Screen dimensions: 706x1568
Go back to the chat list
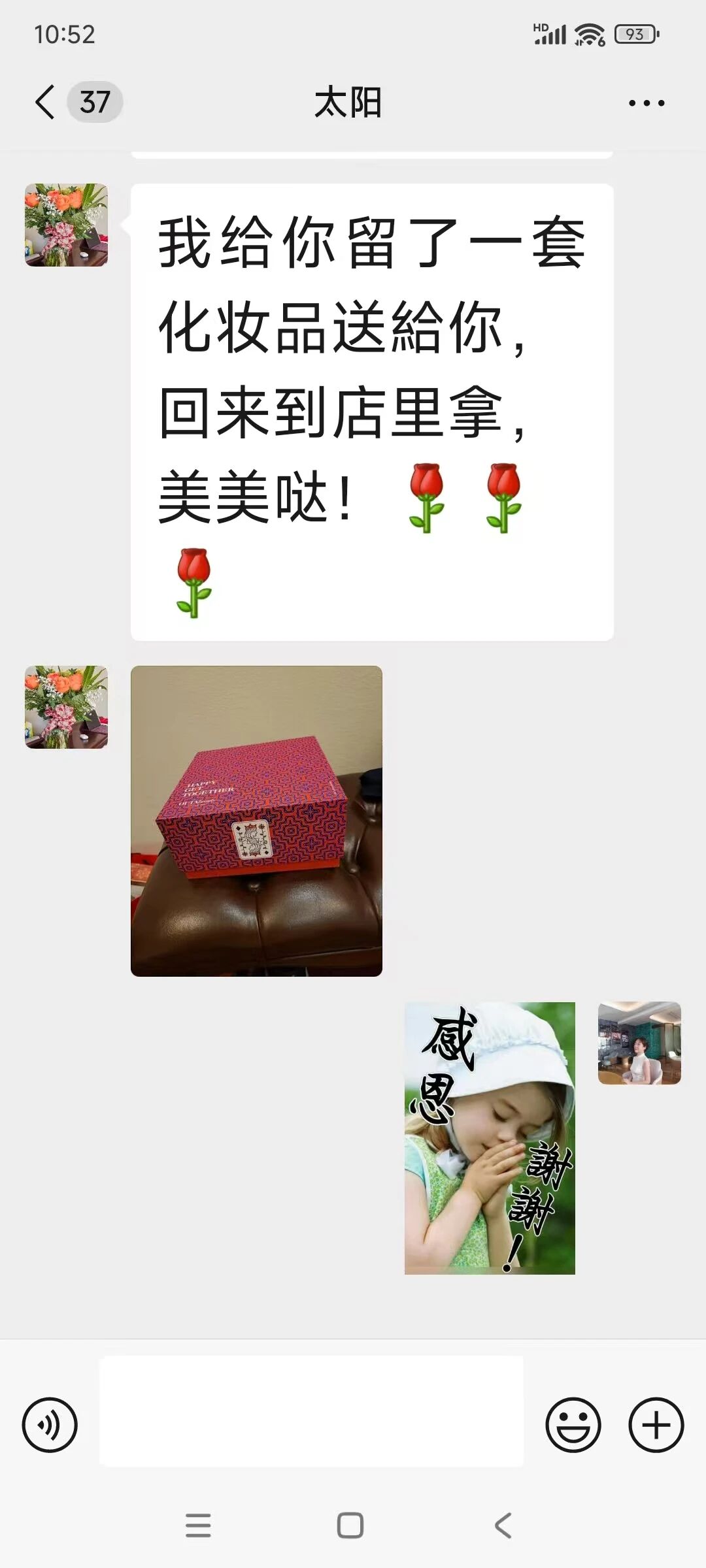pos(46,103)
